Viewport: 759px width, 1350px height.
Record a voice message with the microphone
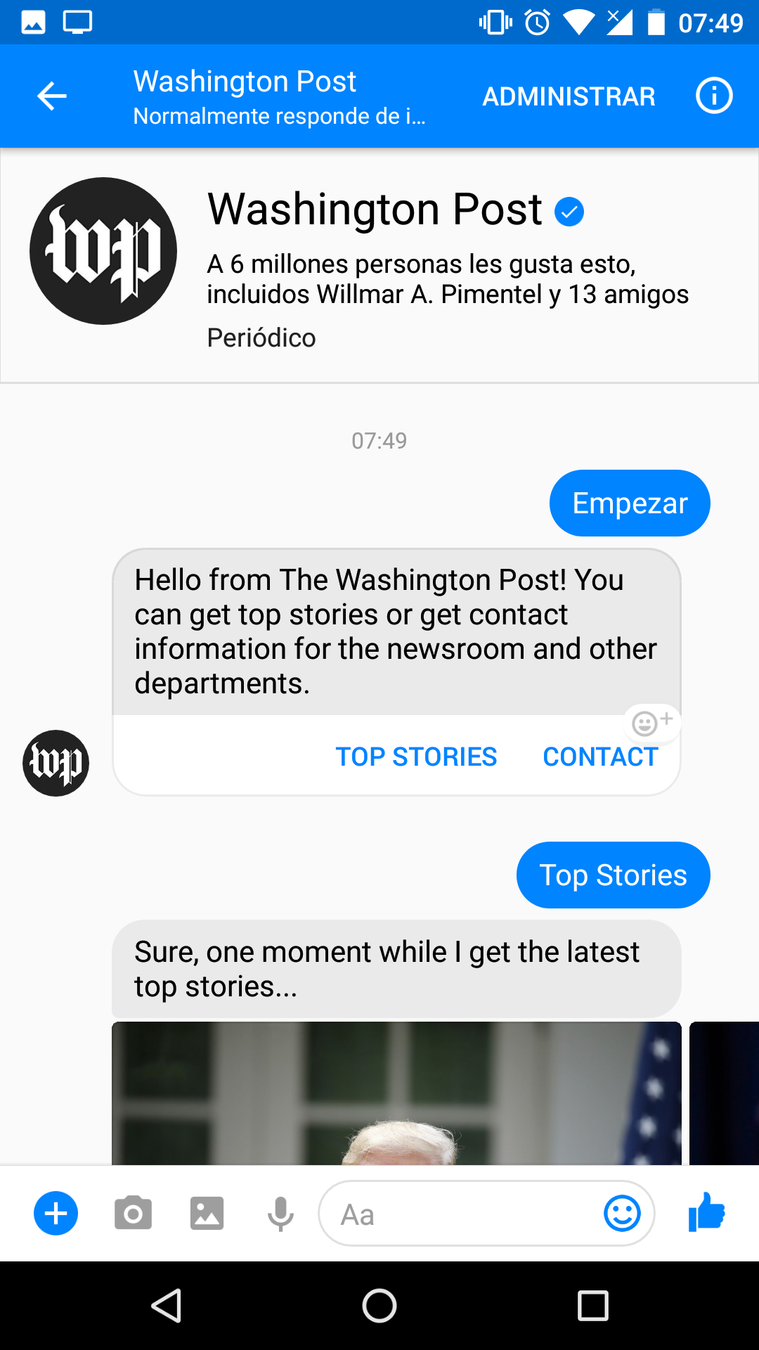click(281, 1214)
